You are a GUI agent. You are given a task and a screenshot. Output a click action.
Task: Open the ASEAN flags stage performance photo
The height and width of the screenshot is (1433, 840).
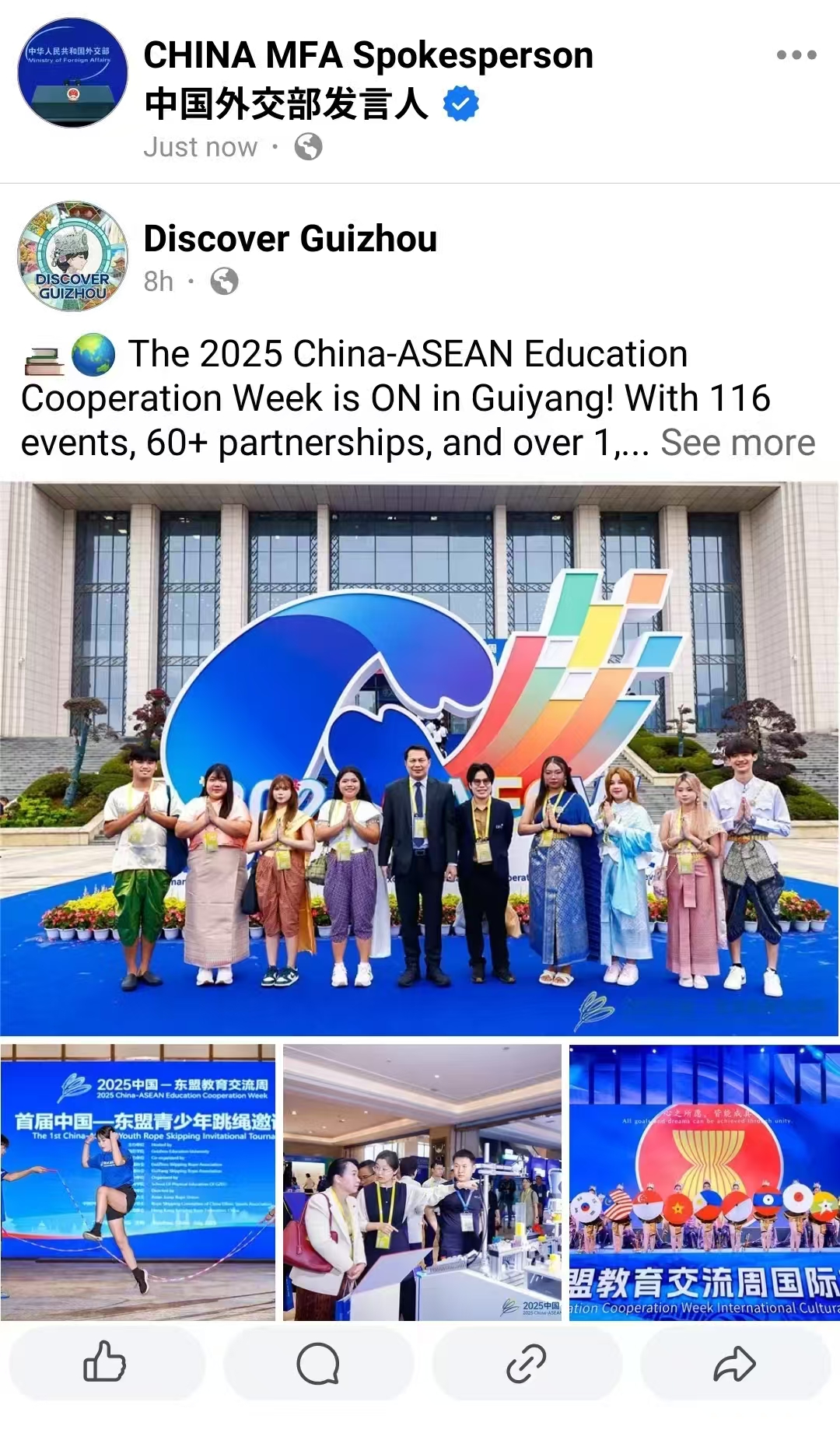[705, 1182]
